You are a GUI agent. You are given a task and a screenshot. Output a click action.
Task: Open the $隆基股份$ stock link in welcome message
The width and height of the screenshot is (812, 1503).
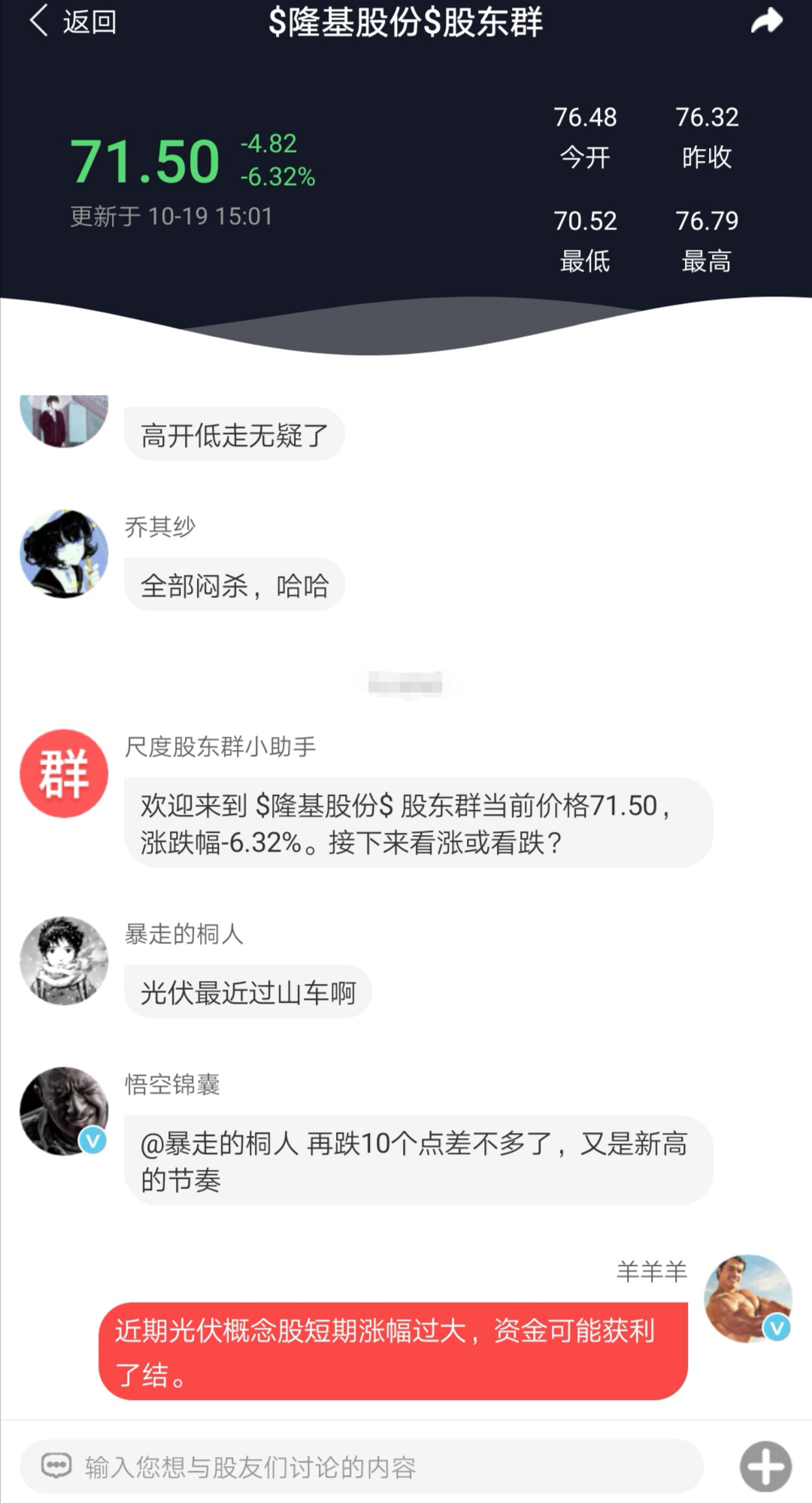pos(329,809)
